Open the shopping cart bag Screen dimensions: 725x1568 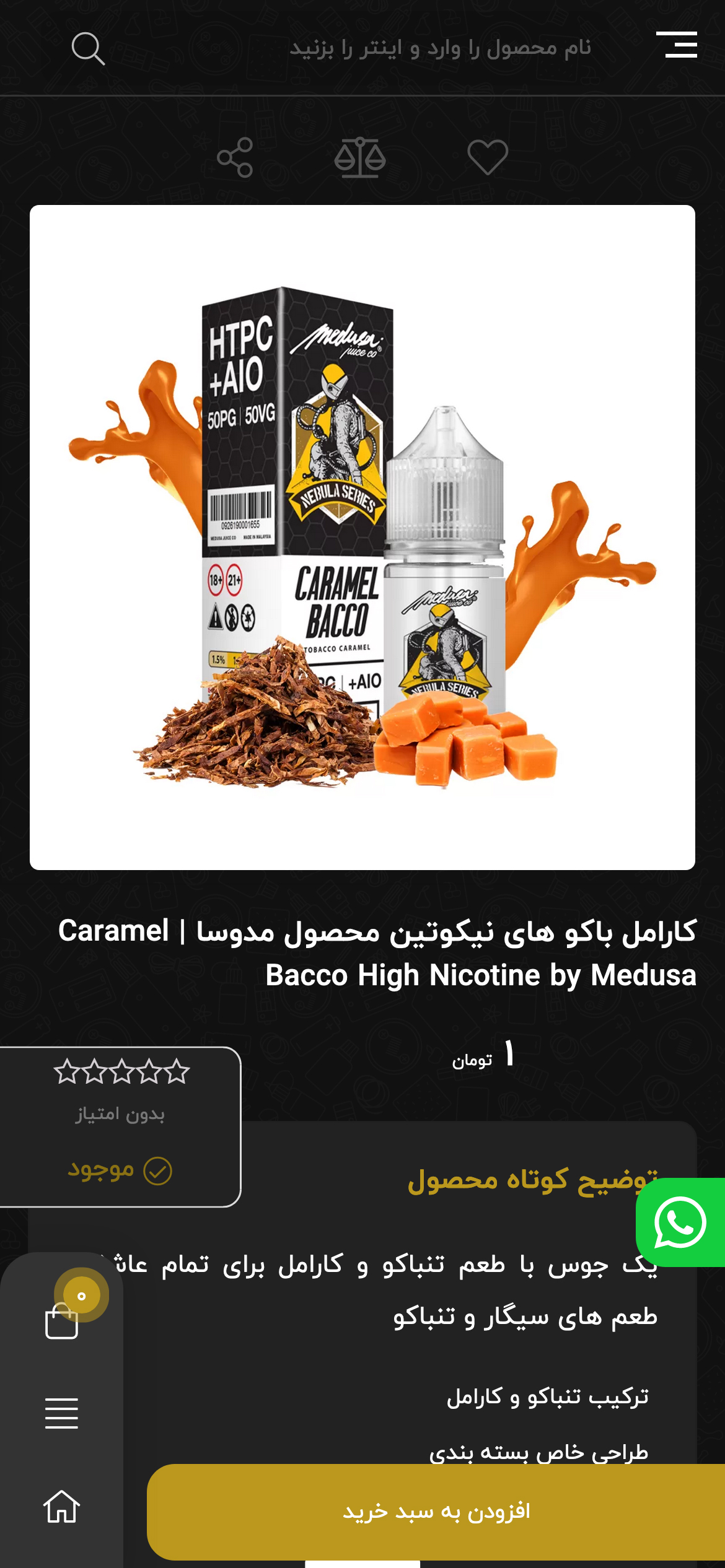click(62, 1320)
